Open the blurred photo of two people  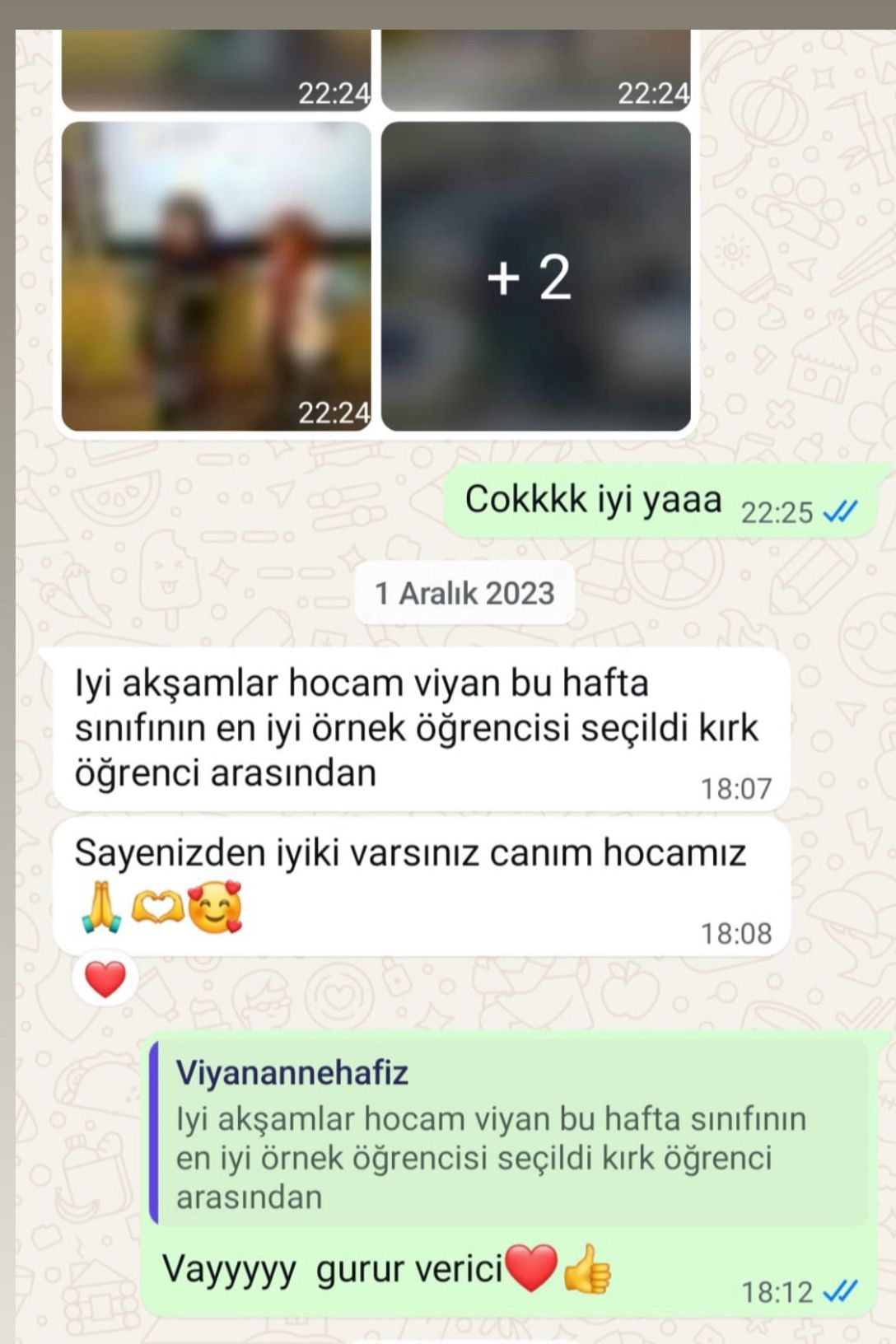click(x=216, y=277)
